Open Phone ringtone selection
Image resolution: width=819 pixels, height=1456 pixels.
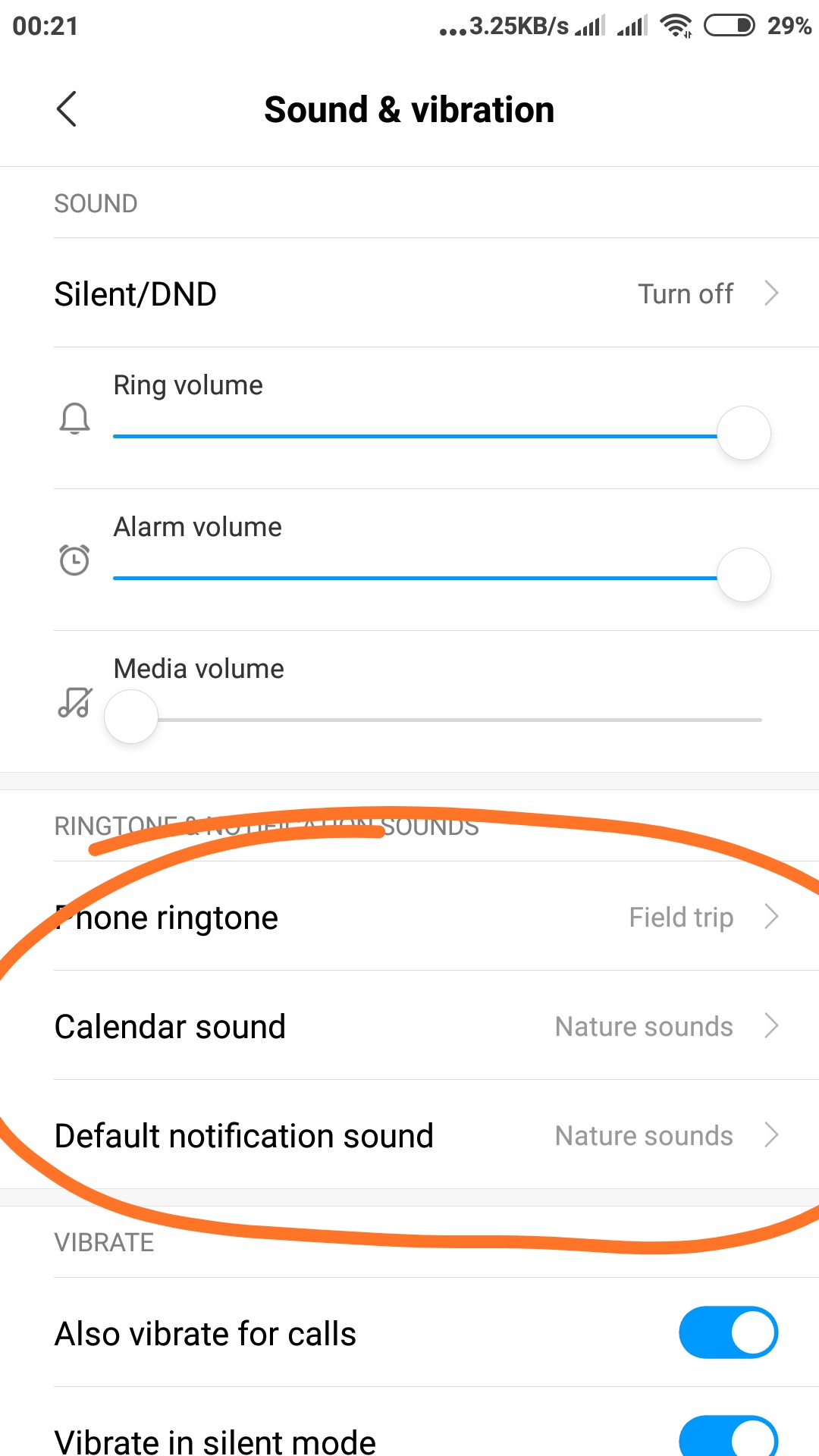click(x=409, y=917)
